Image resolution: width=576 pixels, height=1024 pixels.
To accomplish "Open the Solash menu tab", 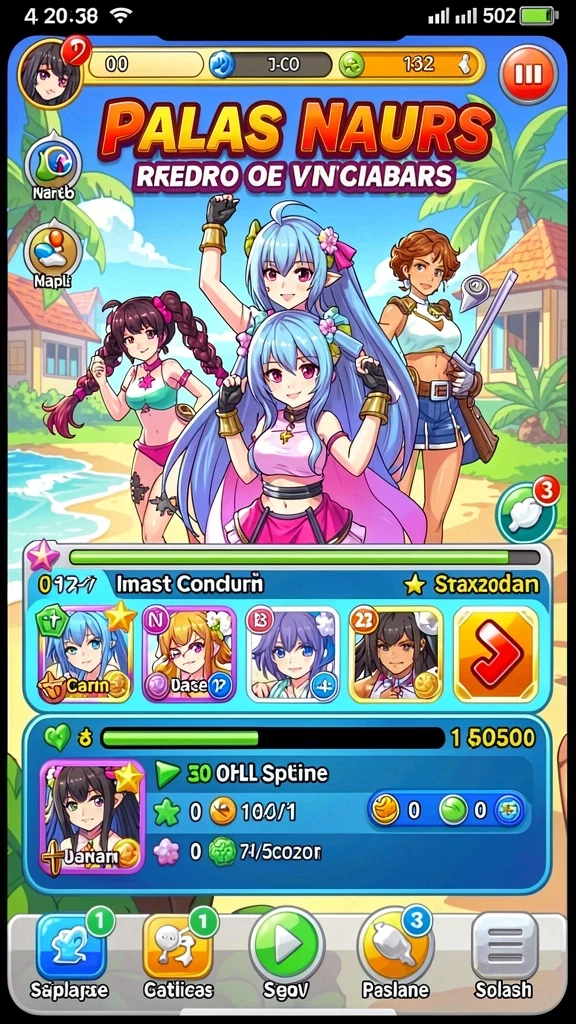I will pos(504,957).
